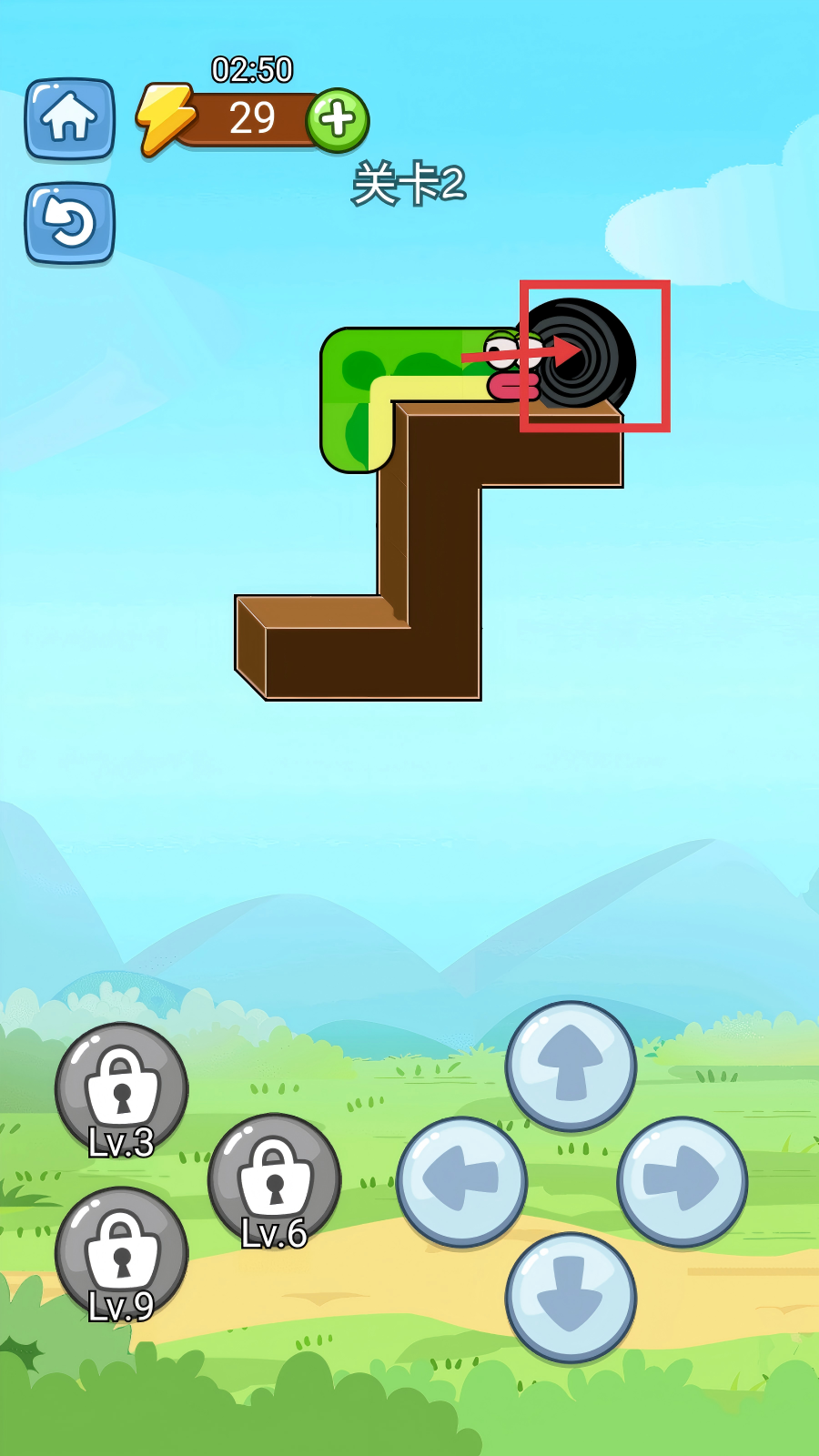Screen dimensions: 819x1456
Task: Tap the locked Lv.6 skill button
Action: pyautogui.click(x=274, y=1179)
